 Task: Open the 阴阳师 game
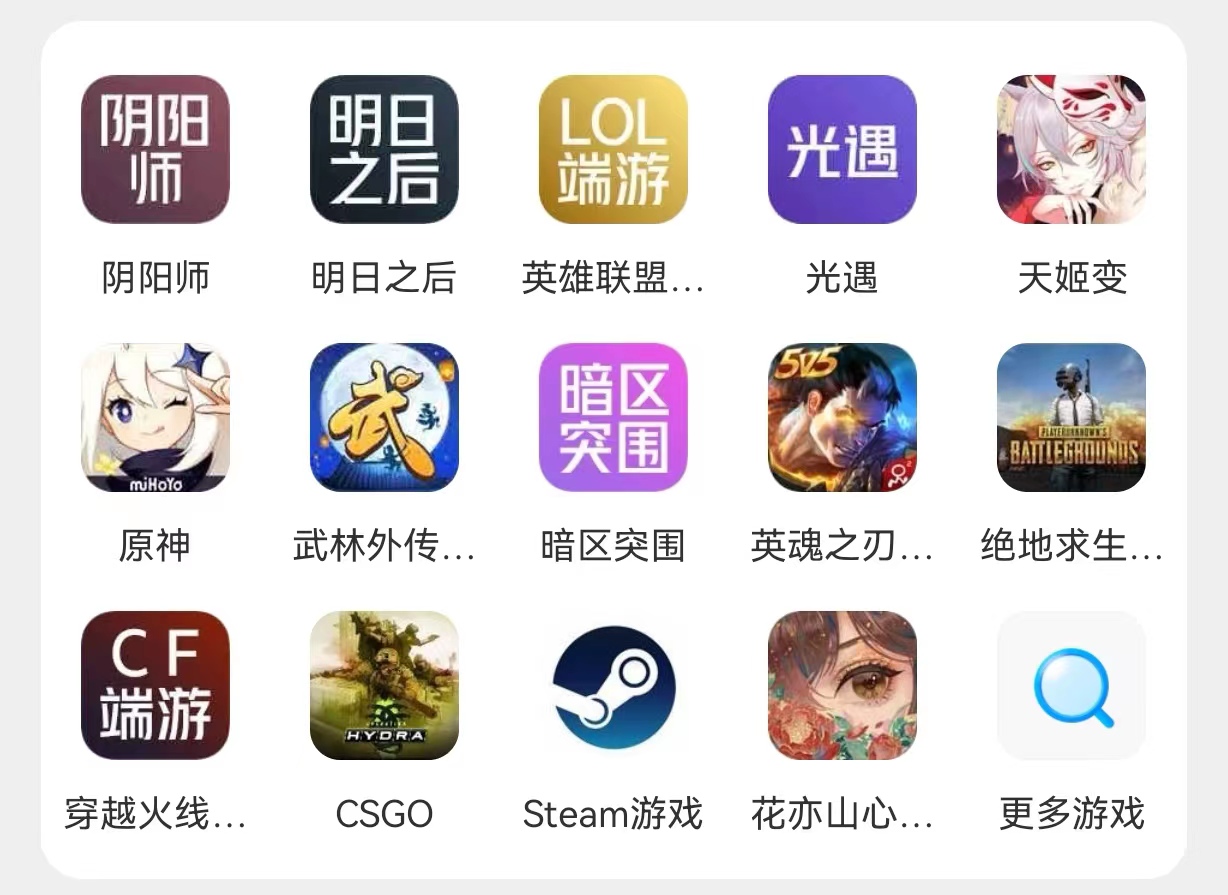click(x=155, y=150)
